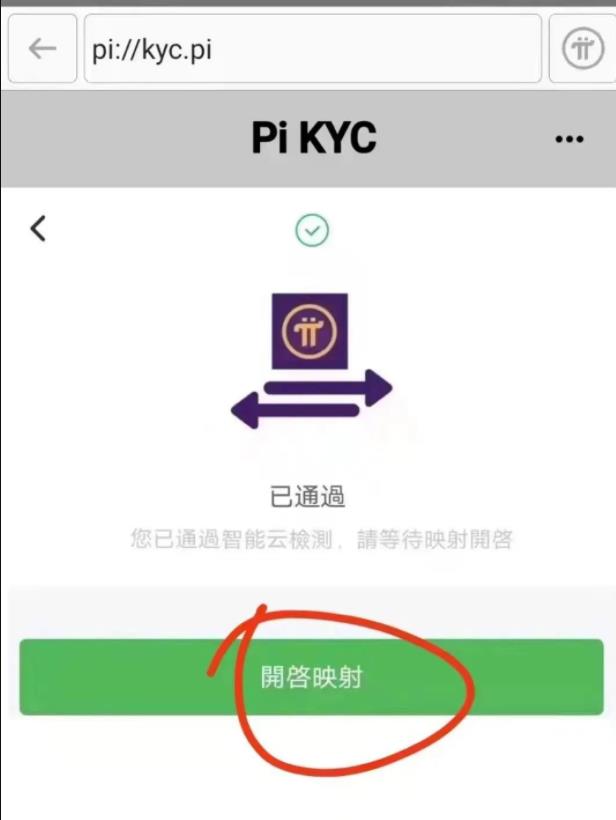Open the three-dot overflow menu
The height and width of the screenshot is (820, 616).
tap(569, 140)
